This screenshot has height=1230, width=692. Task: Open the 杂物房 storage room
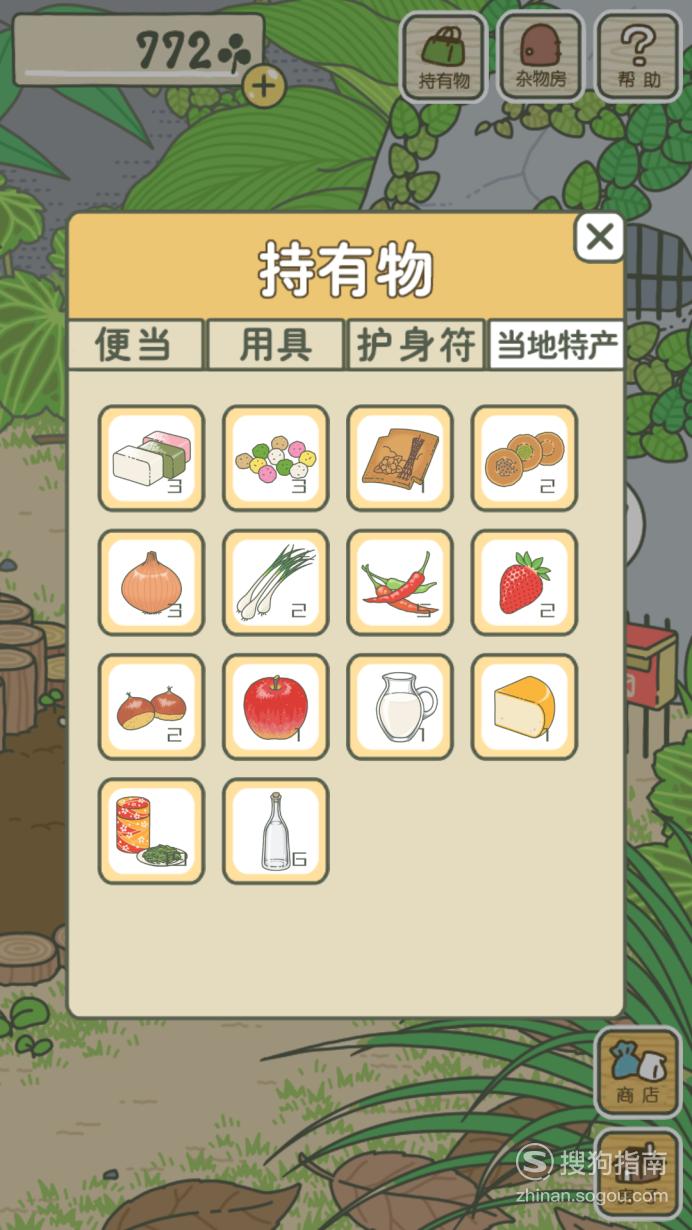click(x=541, y=57)
